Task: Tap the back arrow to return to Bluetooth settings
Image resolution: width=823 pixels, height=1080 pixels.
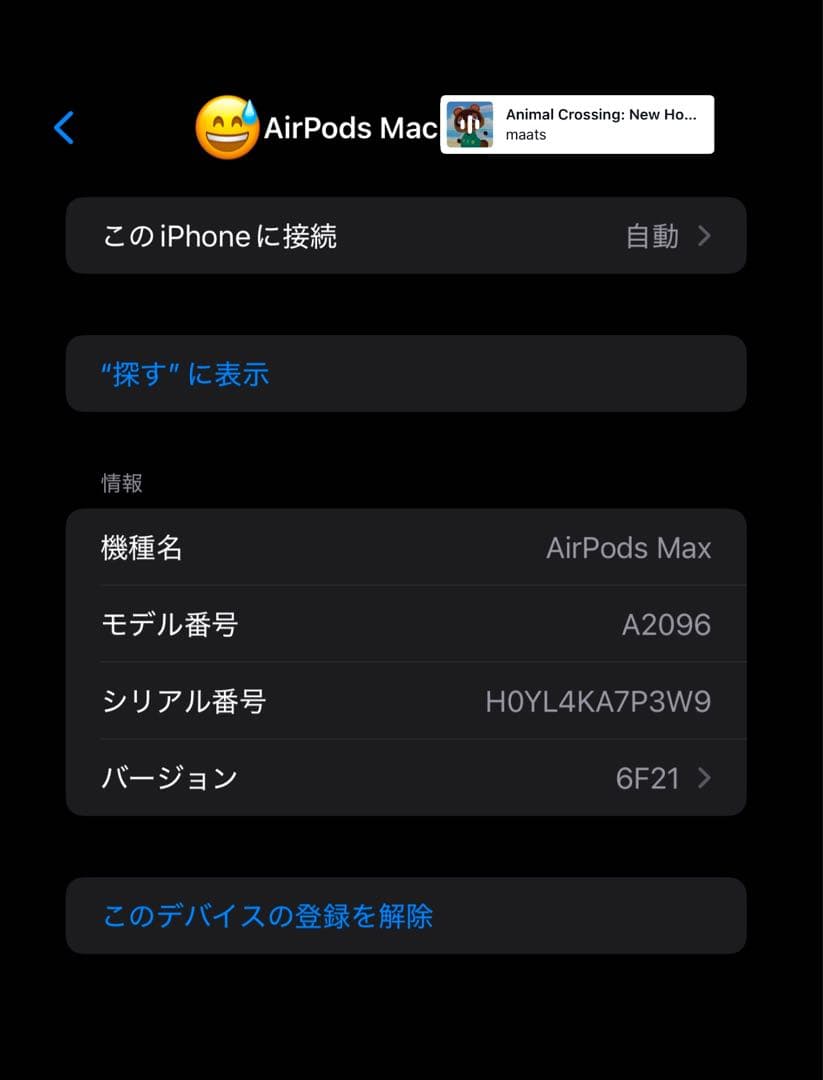Action: pyautogui.click(x=63, y=128)
